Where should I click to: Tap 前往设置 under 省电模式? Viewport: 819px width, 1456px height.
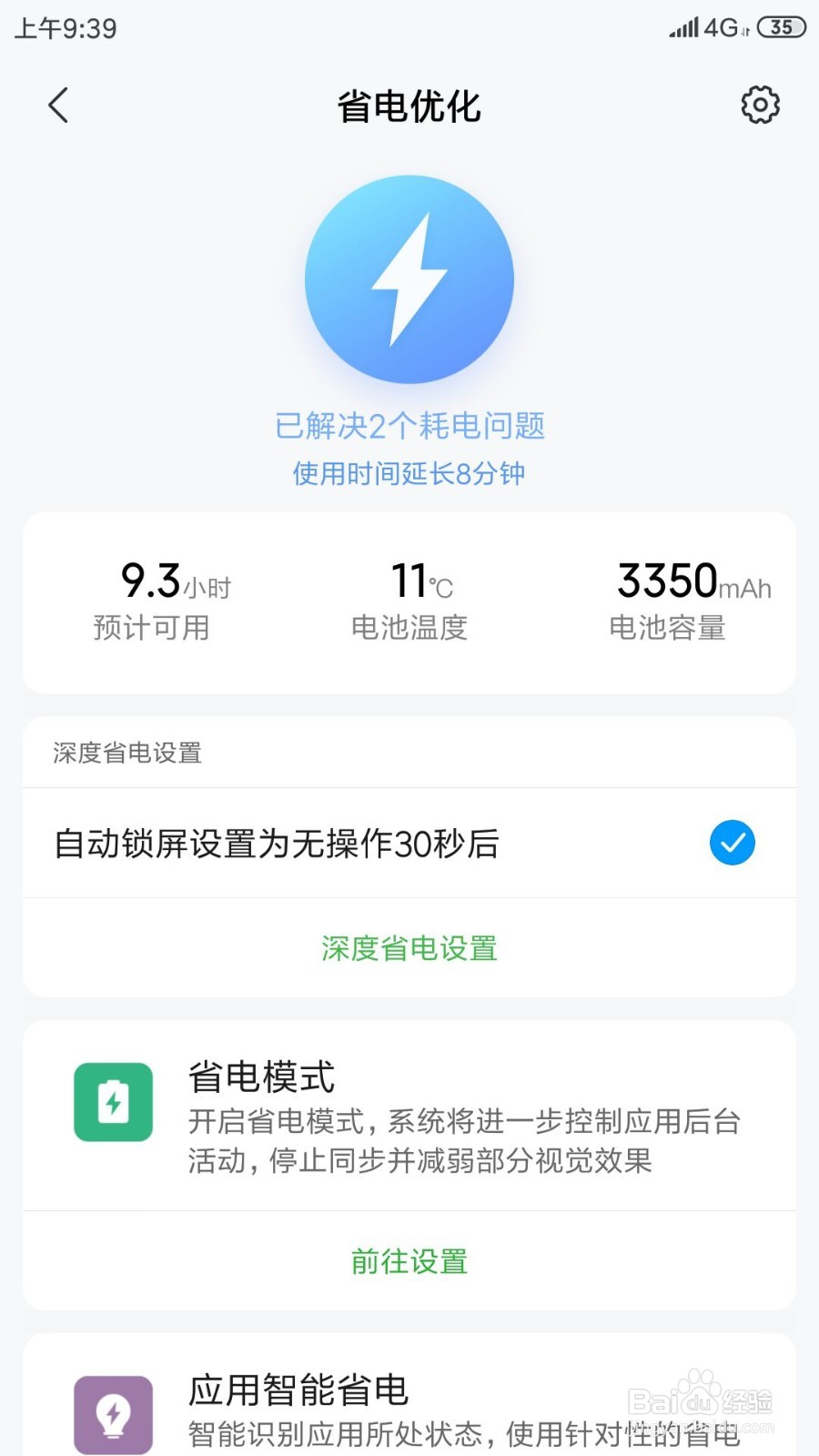pyautogui.click(x=409, y=1261)
